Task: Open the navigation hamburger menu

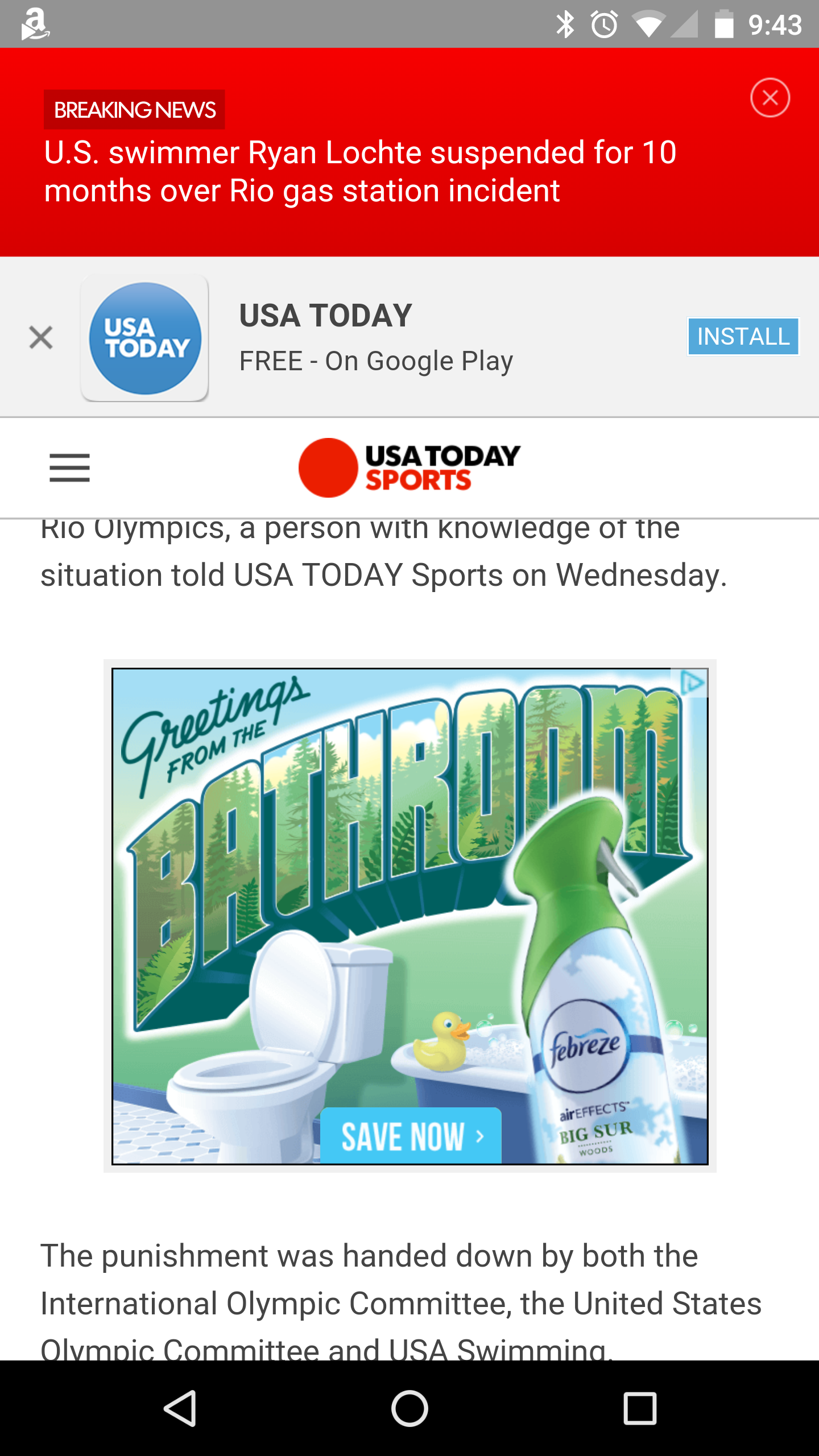Action: (x=69, y=468)
